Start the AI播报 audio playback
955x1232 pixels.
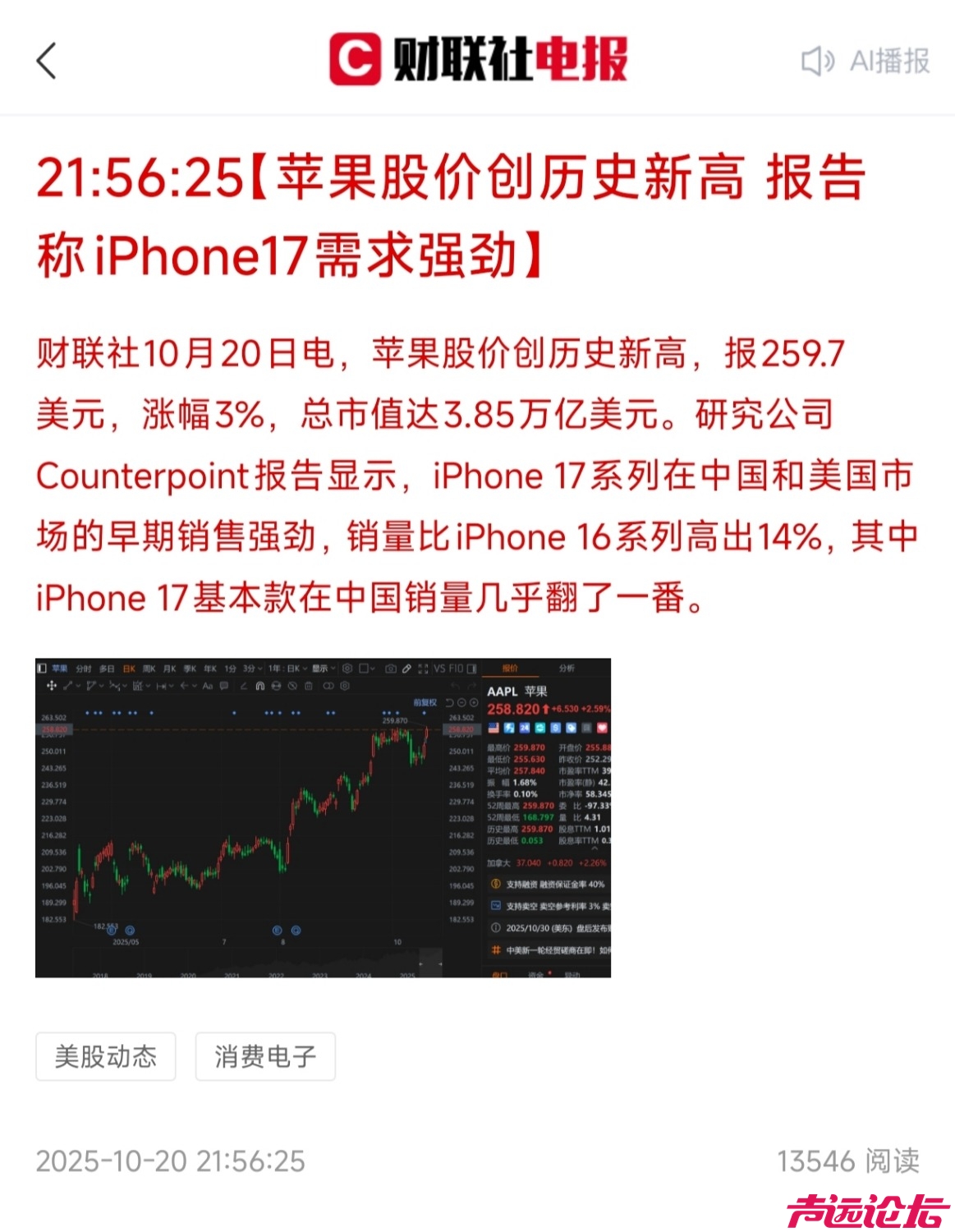[x=865, y=61]
